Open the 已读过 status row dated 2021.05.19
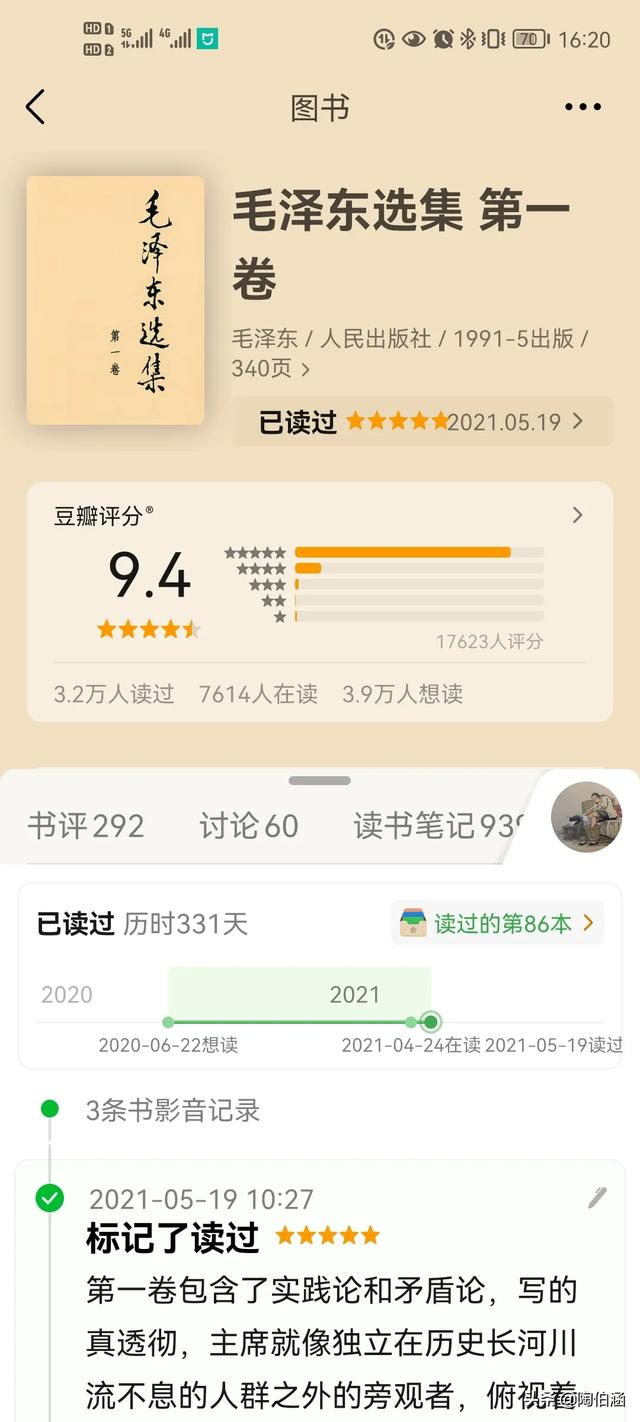Viewport: 640px width, 1422px height. pos(421,421)
